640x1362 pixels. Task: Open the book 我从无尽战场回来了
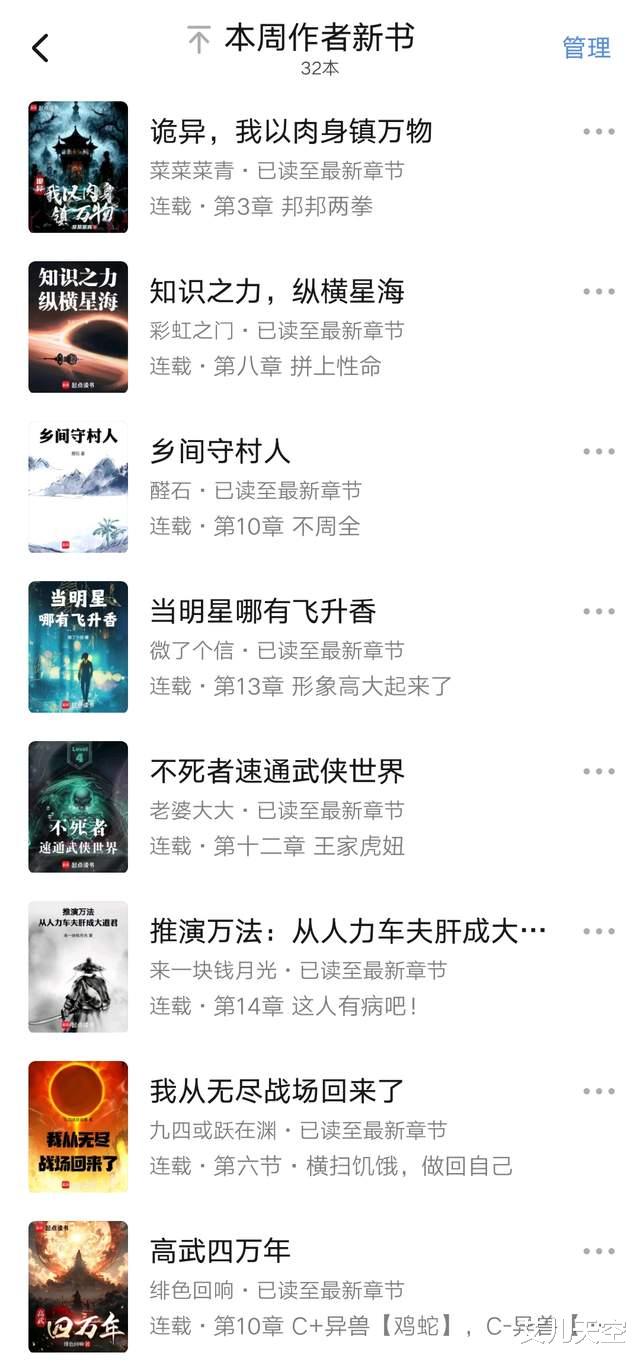pos(276,1091)
